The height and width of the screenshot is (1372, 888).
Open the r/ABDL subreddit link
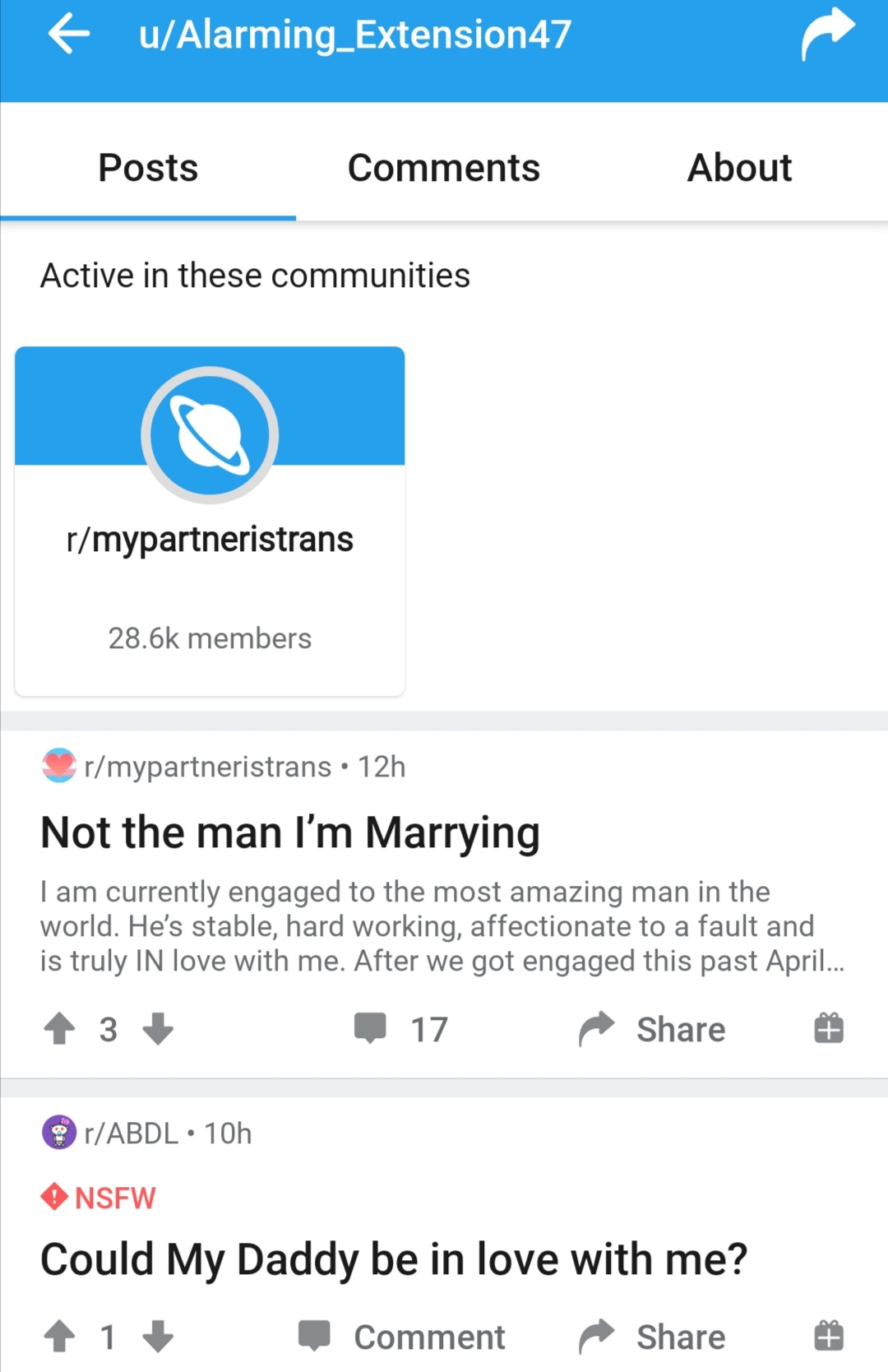(x=132, y=1133)
